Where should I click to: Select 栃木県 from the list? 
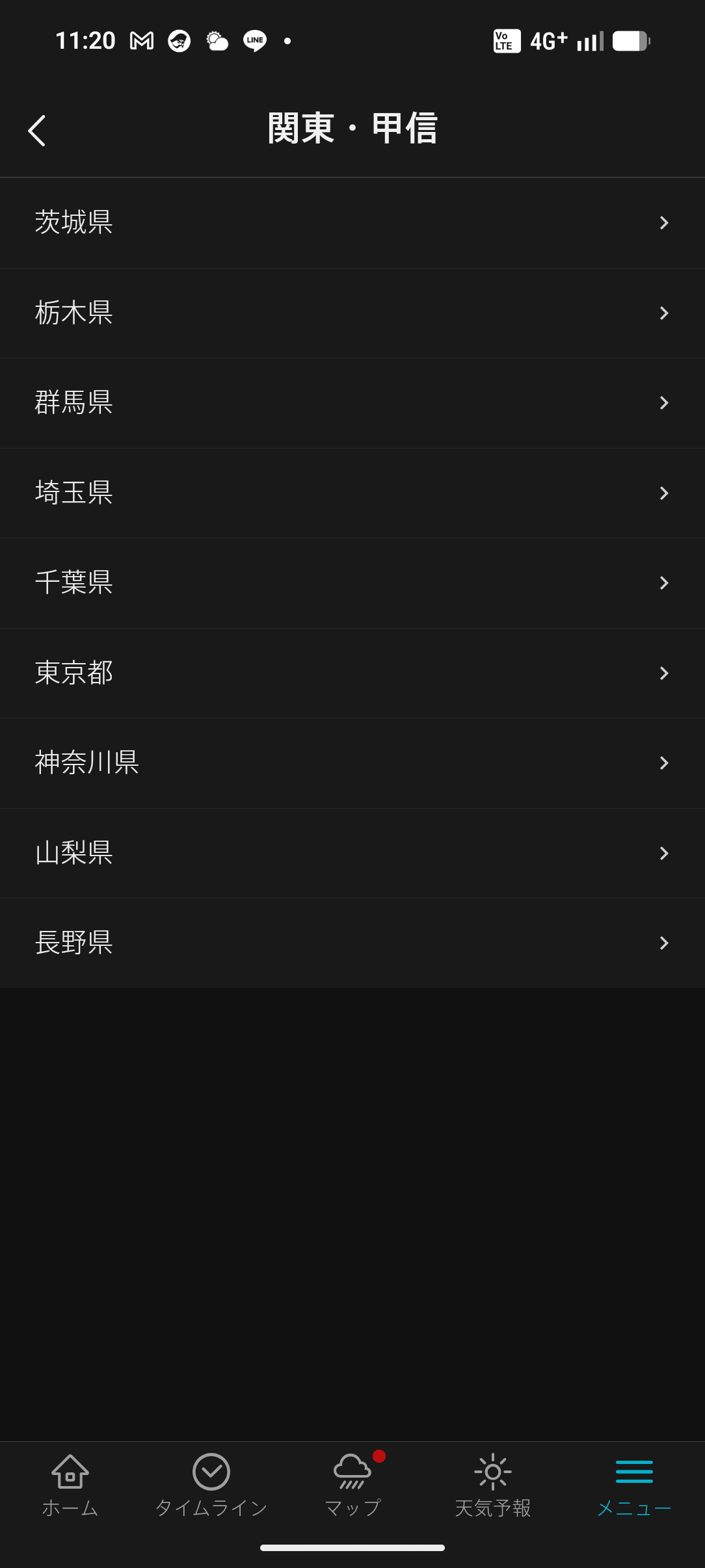[351, 313]
